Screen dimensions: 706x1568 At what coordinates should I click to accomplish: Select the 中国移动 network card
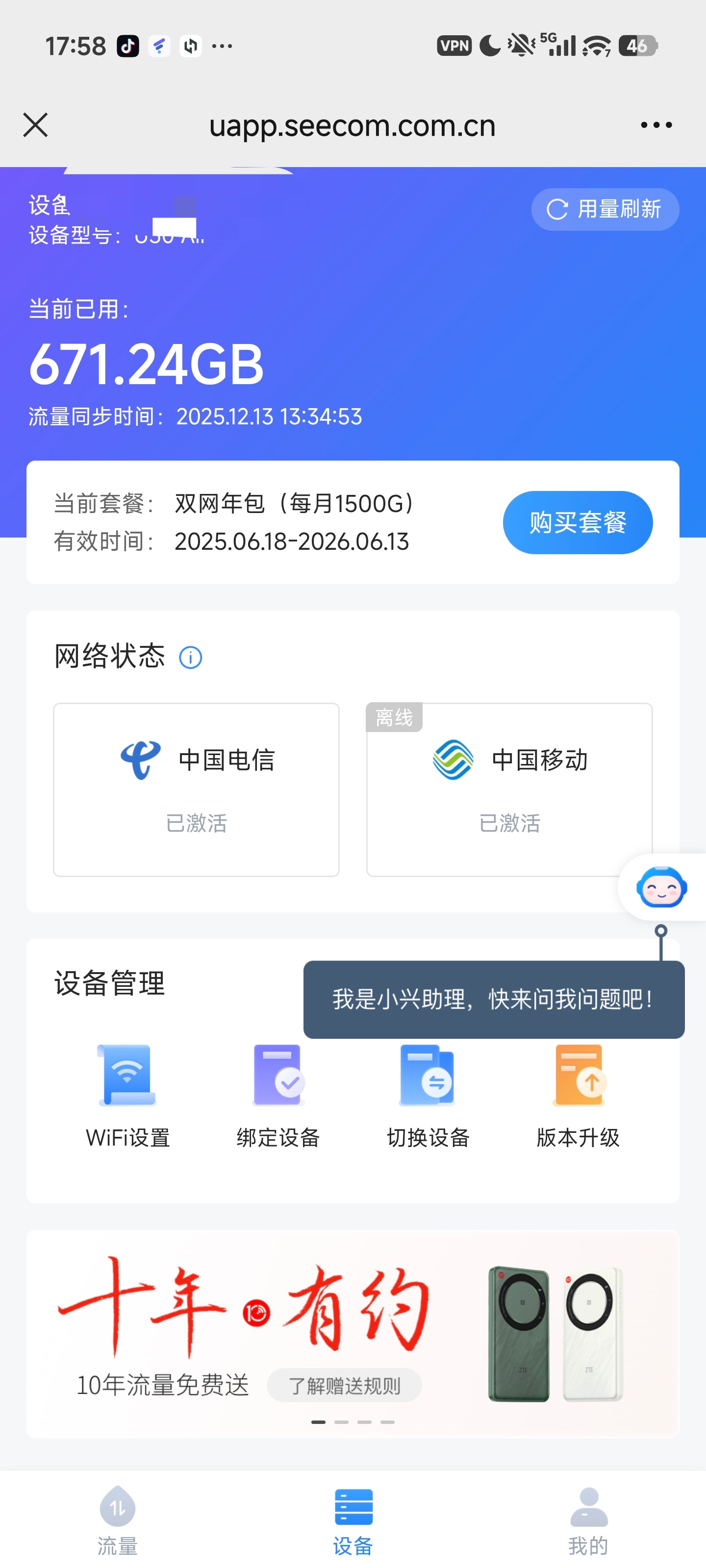[x=508, y=789]
